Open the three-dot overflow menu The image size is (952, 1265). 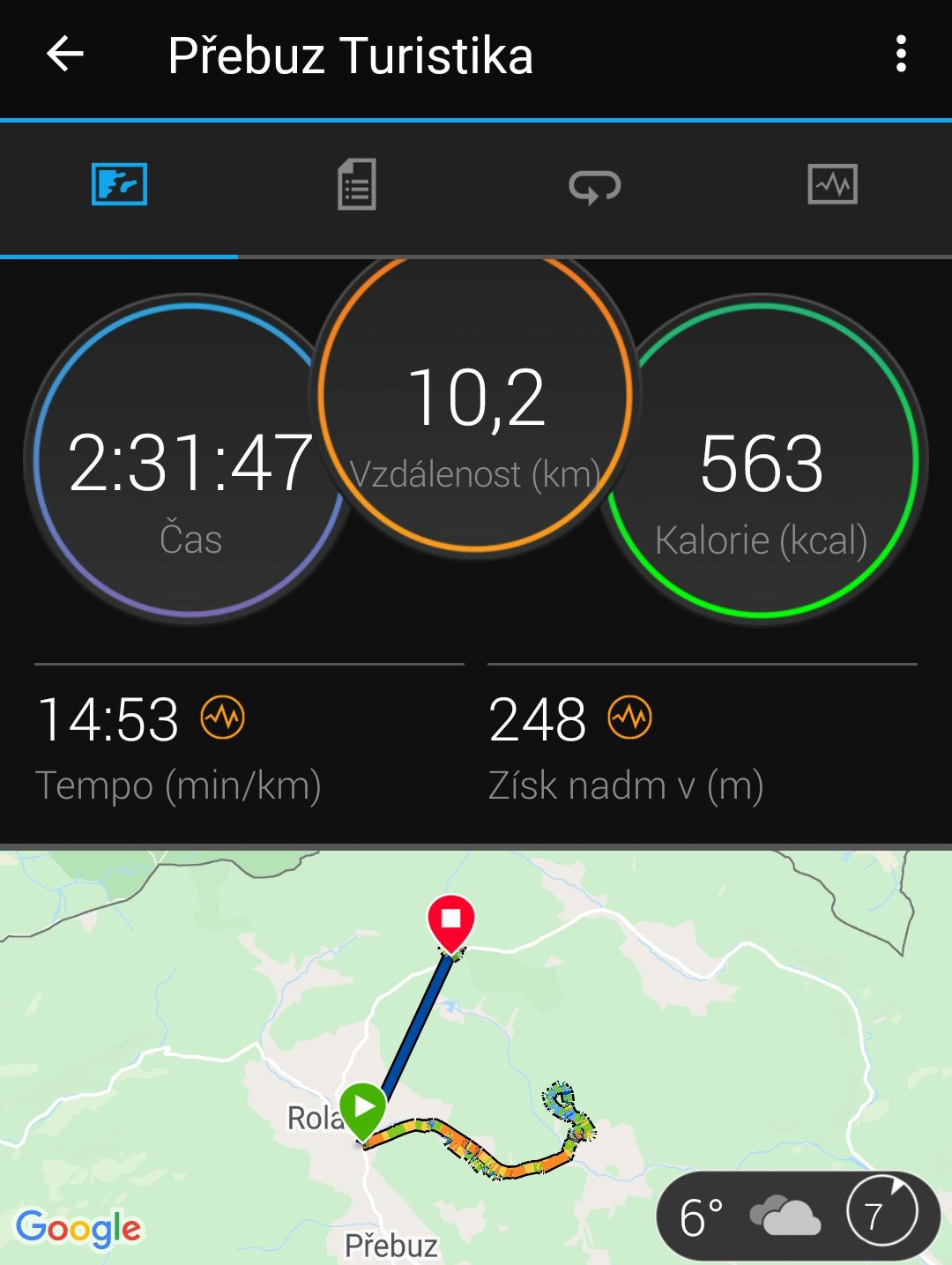click(900, 55)
